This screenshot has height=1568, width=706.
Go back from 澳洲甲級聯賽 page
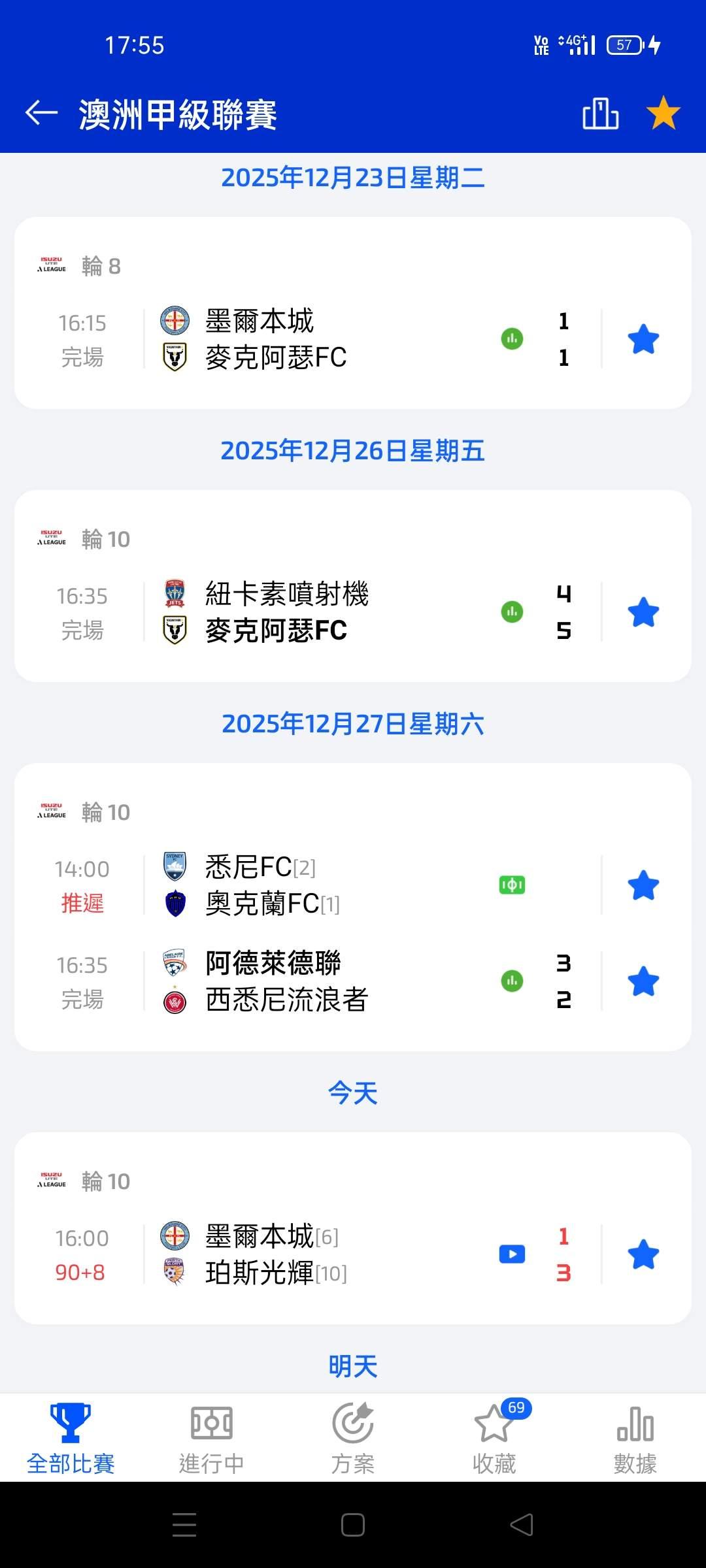(41, 113)
